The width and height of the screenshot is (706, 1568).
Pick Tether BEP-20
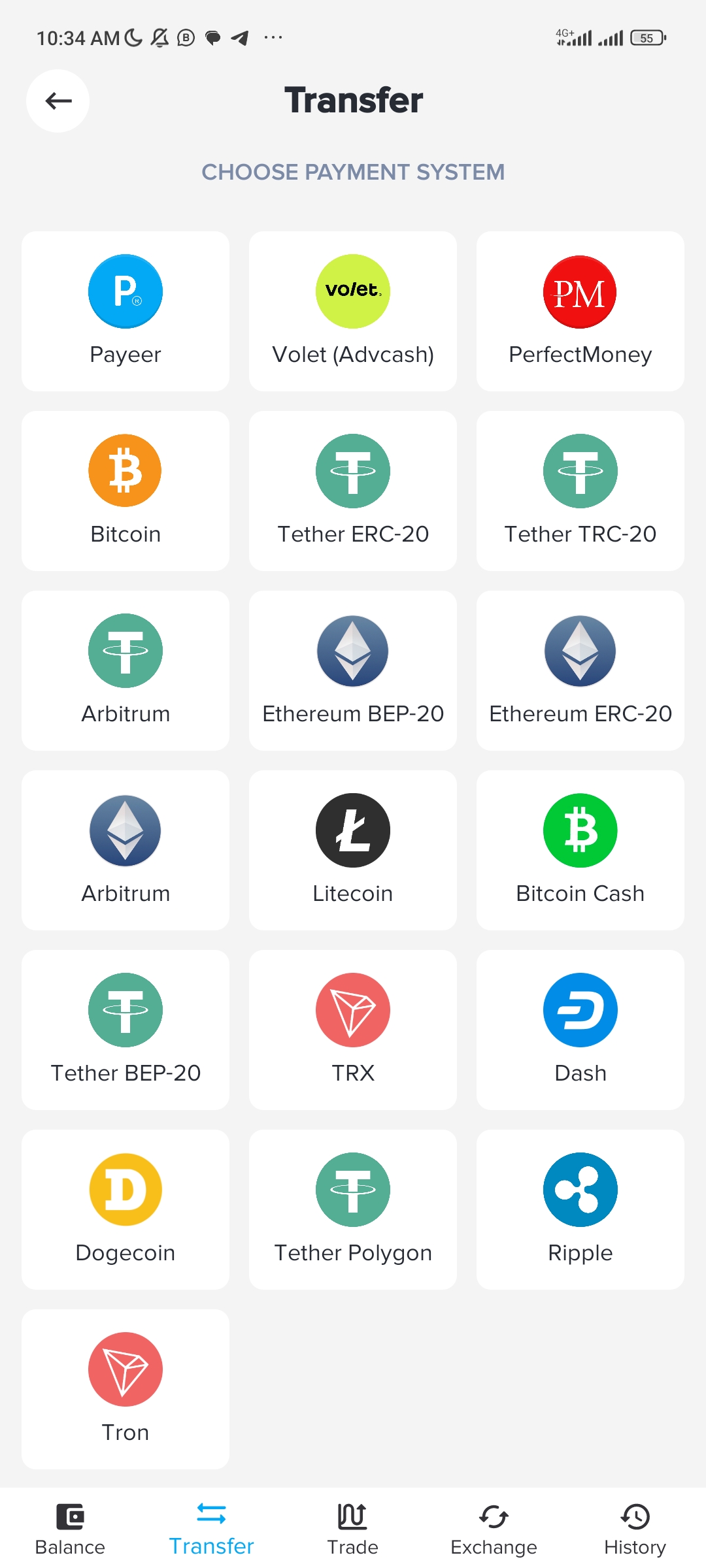(x=126, y=1030)
